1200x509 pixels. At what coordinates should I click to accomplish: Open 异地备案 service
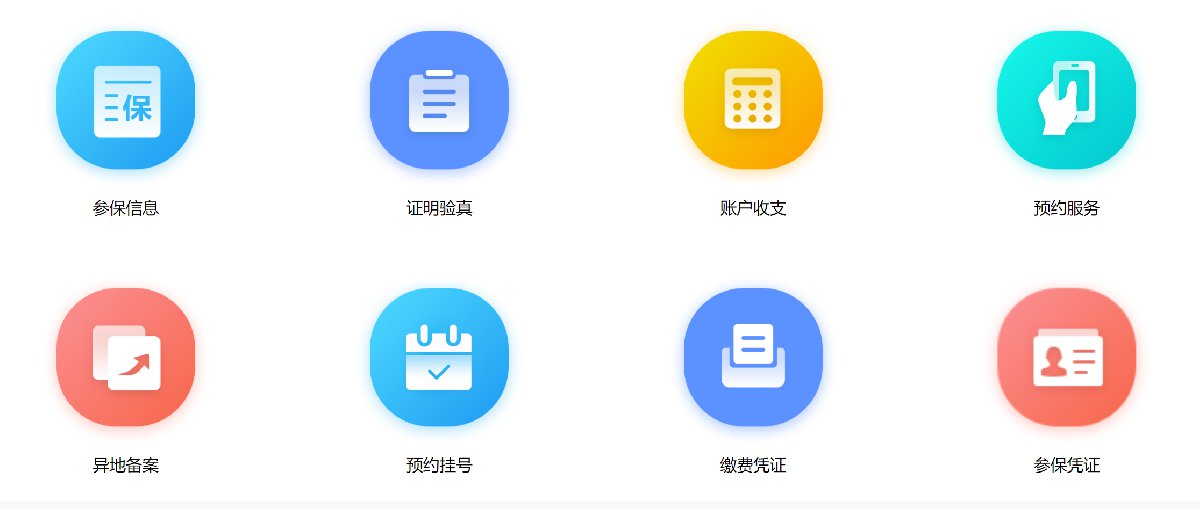pos(126,357)
